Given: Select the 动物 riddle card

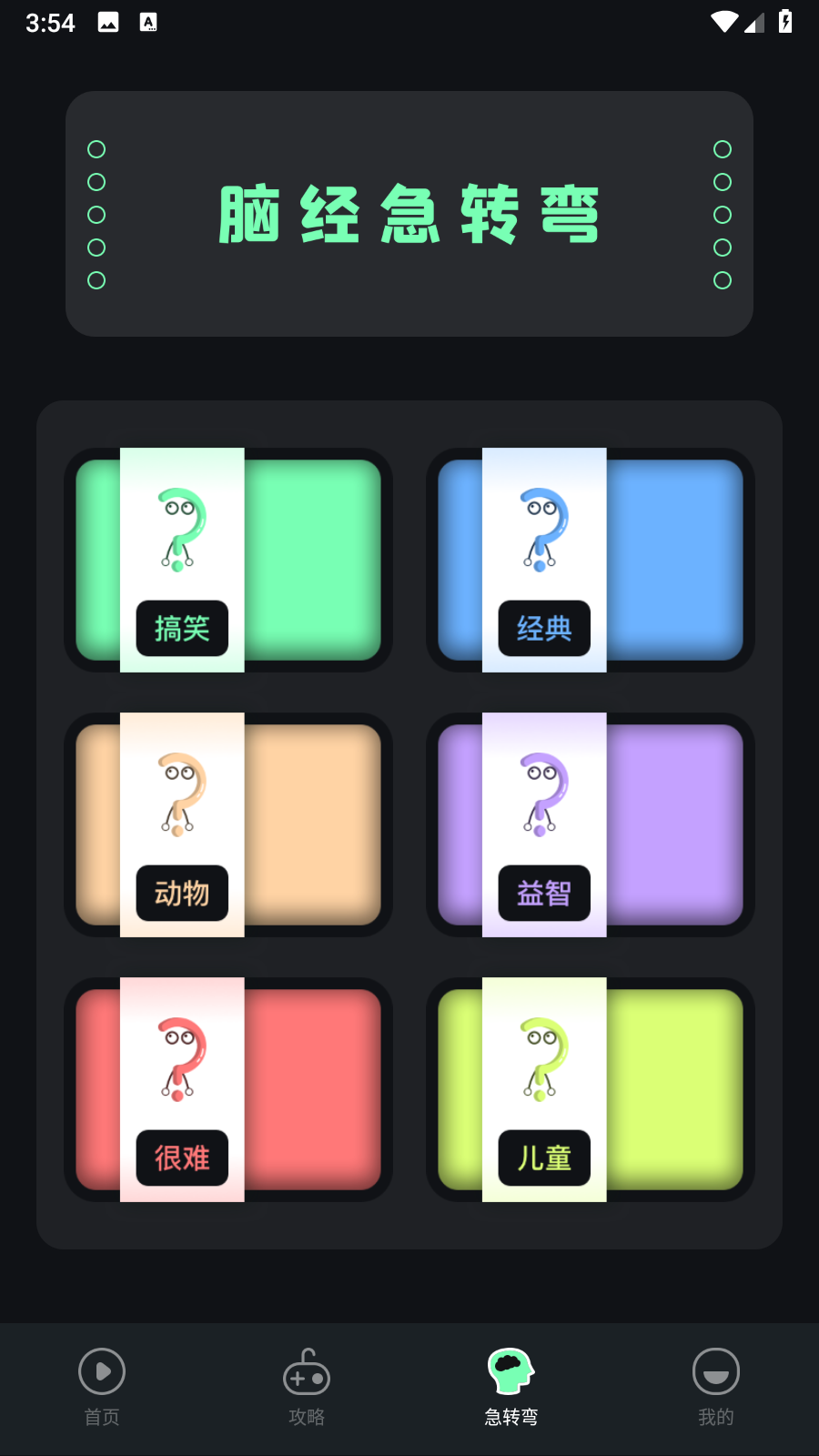Looking at the screenshot, I should (x=227, y=824).
